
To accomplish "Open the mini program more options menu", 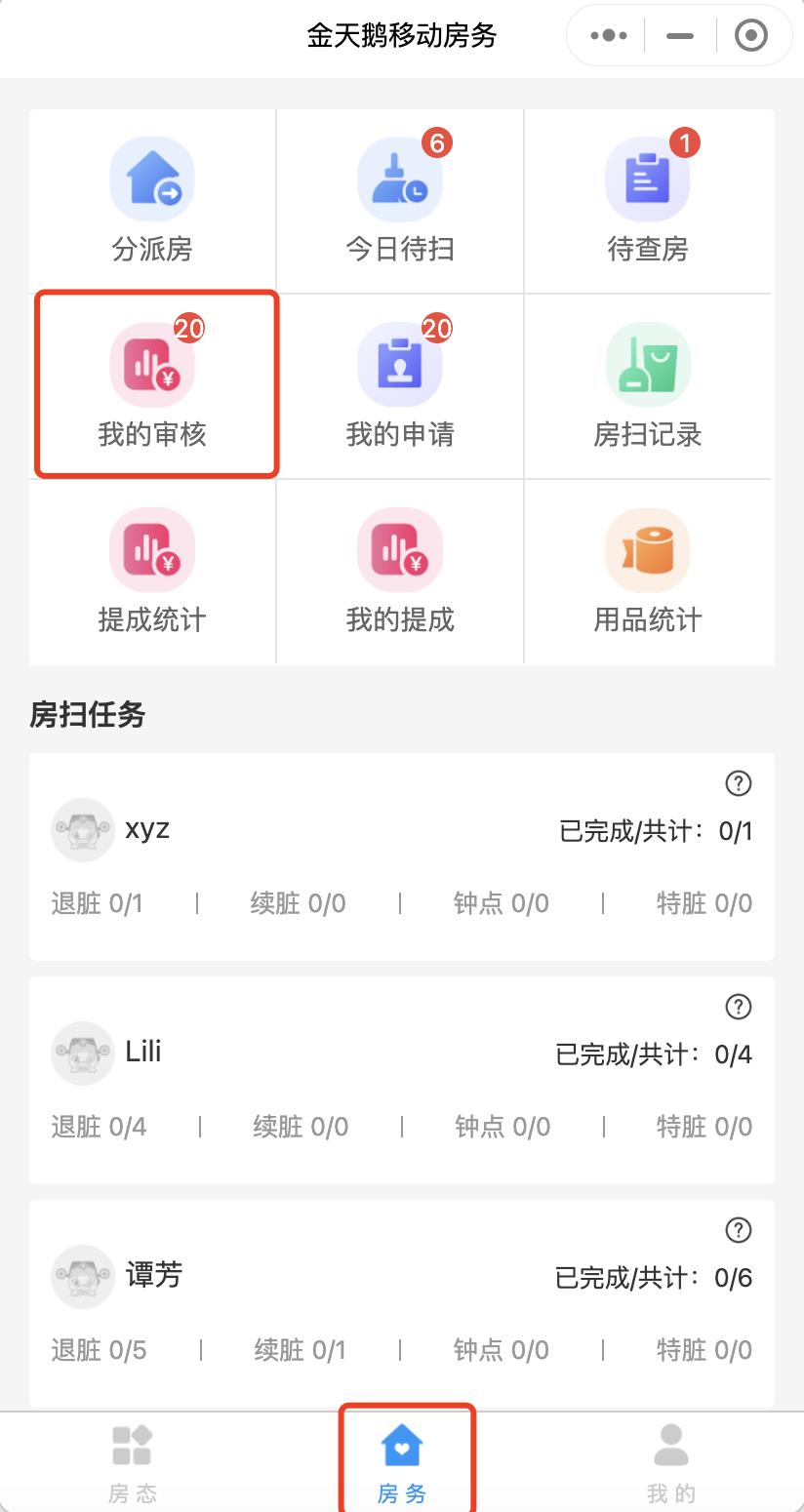I will pyautogui.click(x=609, y=36).
